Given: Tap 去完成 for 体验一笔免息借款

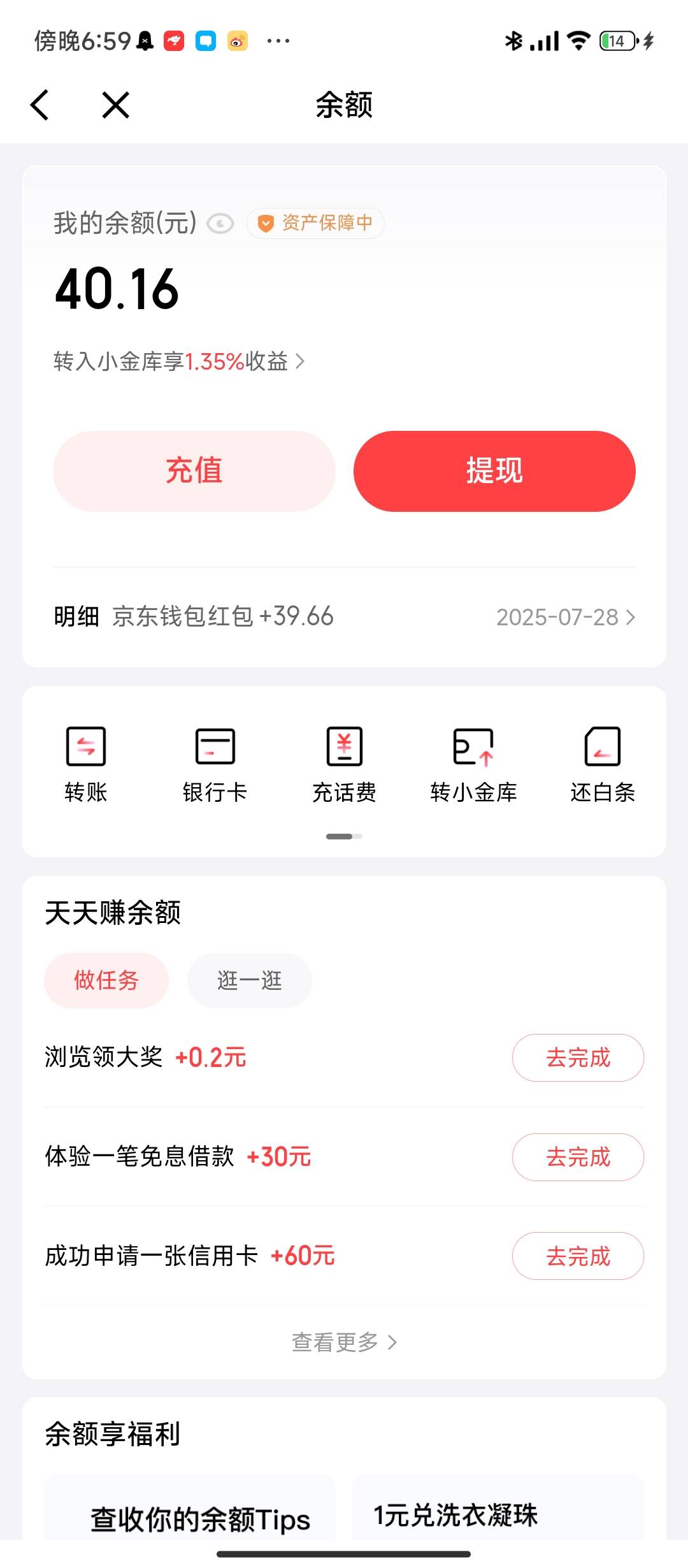Looking at the screenshot, I should [578, 1157].
